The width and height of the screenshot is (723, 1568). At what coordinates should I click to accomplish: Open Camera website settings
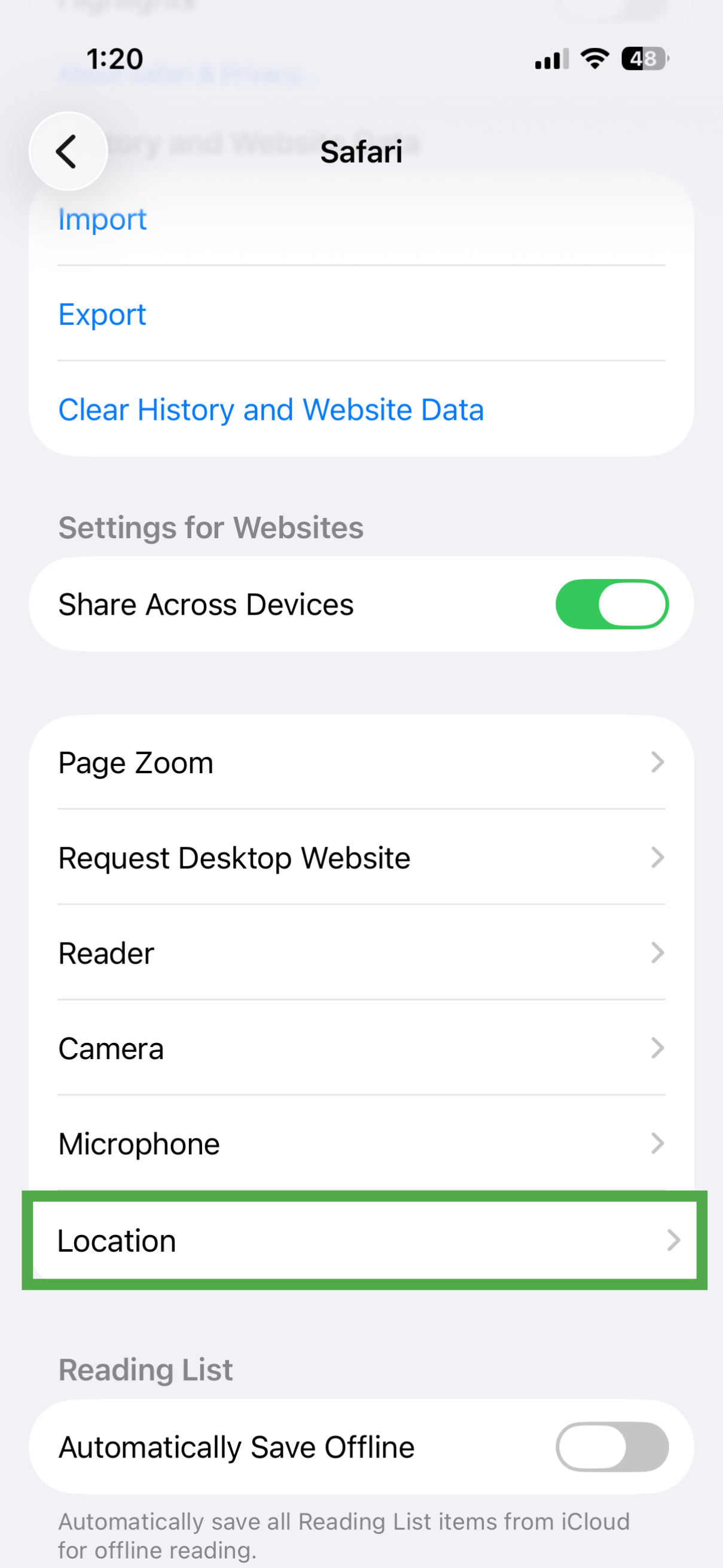(361, 1048)
